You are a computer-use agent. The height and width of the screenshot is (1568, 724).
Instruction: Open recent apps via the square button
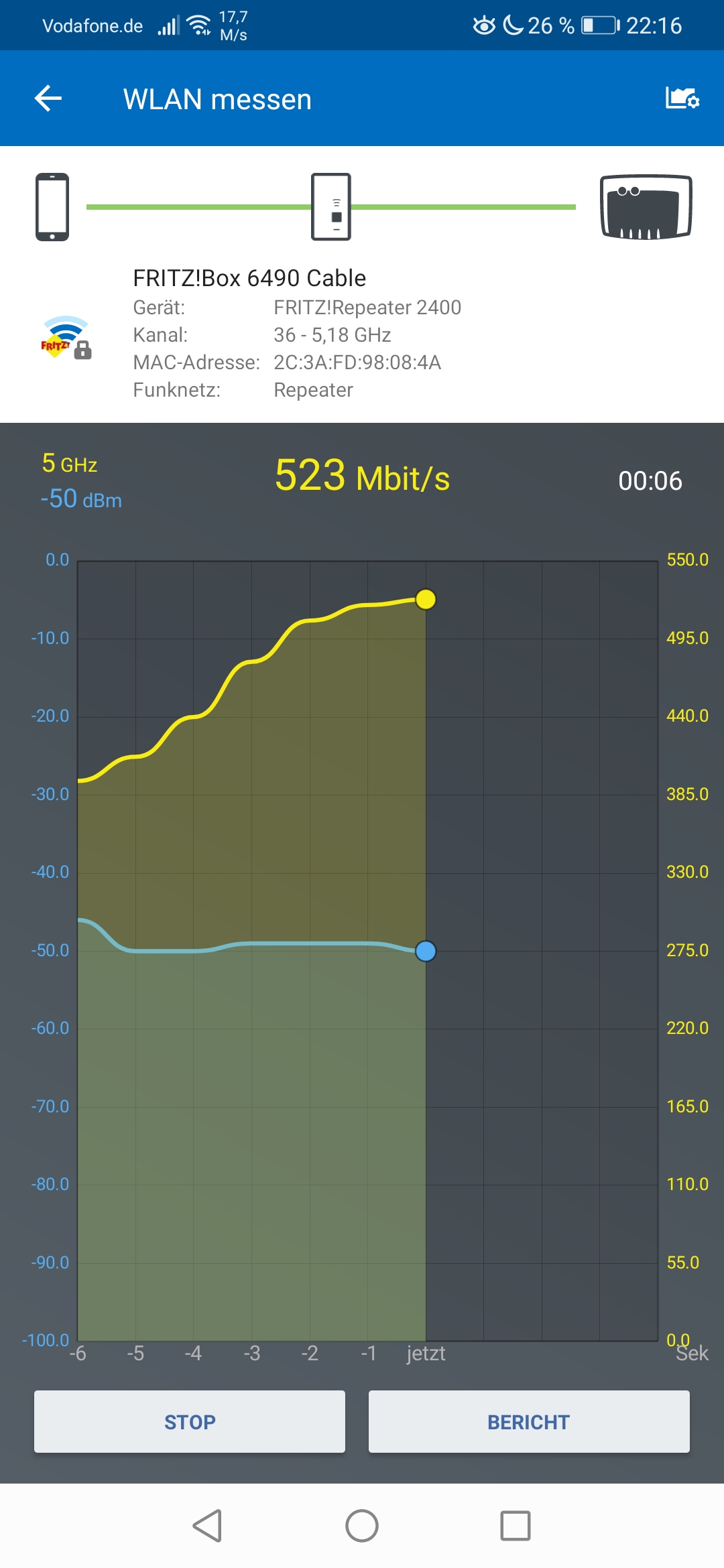pos(516,1526)
